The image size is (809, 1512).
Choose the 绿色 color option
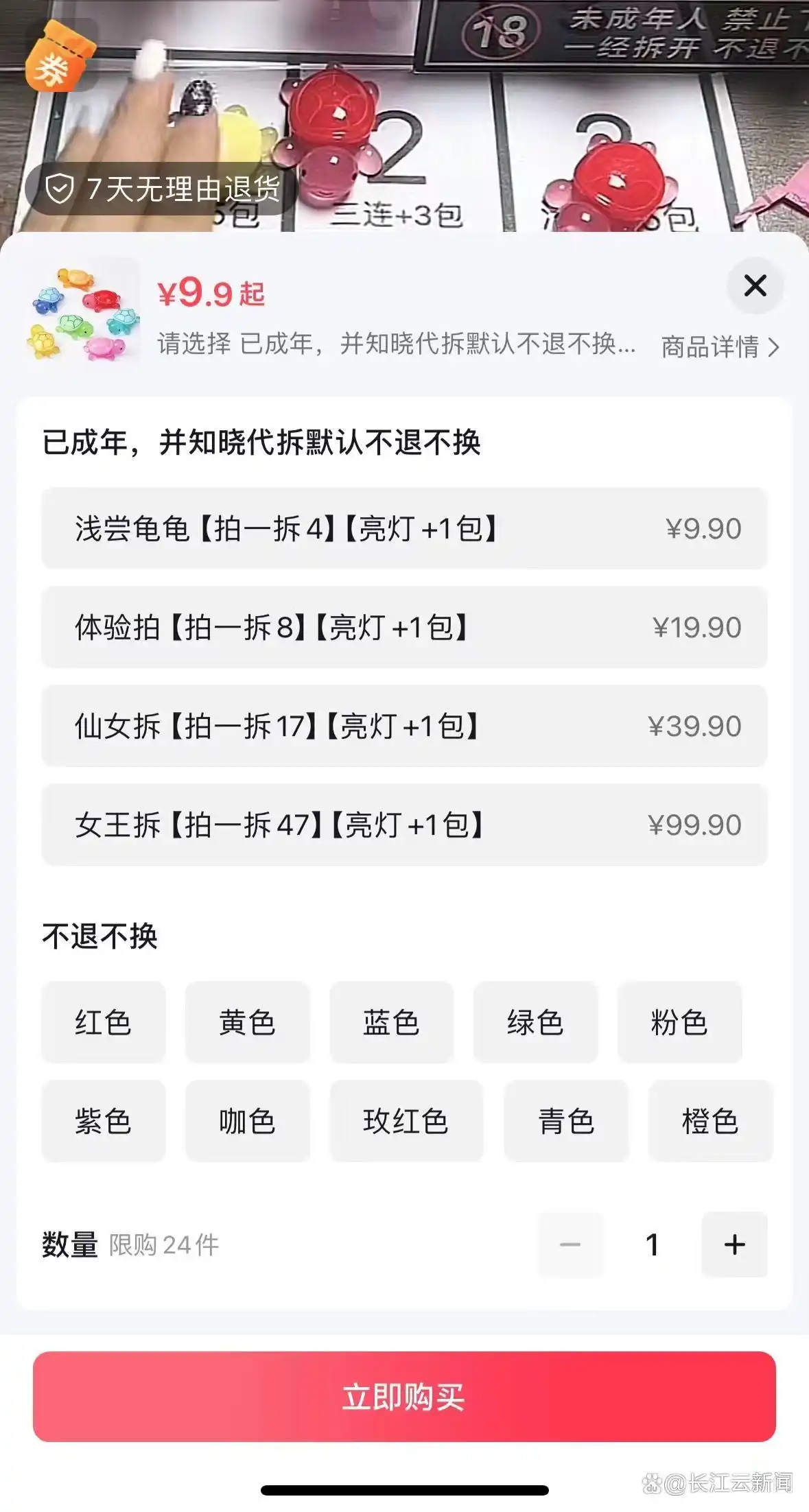[x=536, y=1023]
